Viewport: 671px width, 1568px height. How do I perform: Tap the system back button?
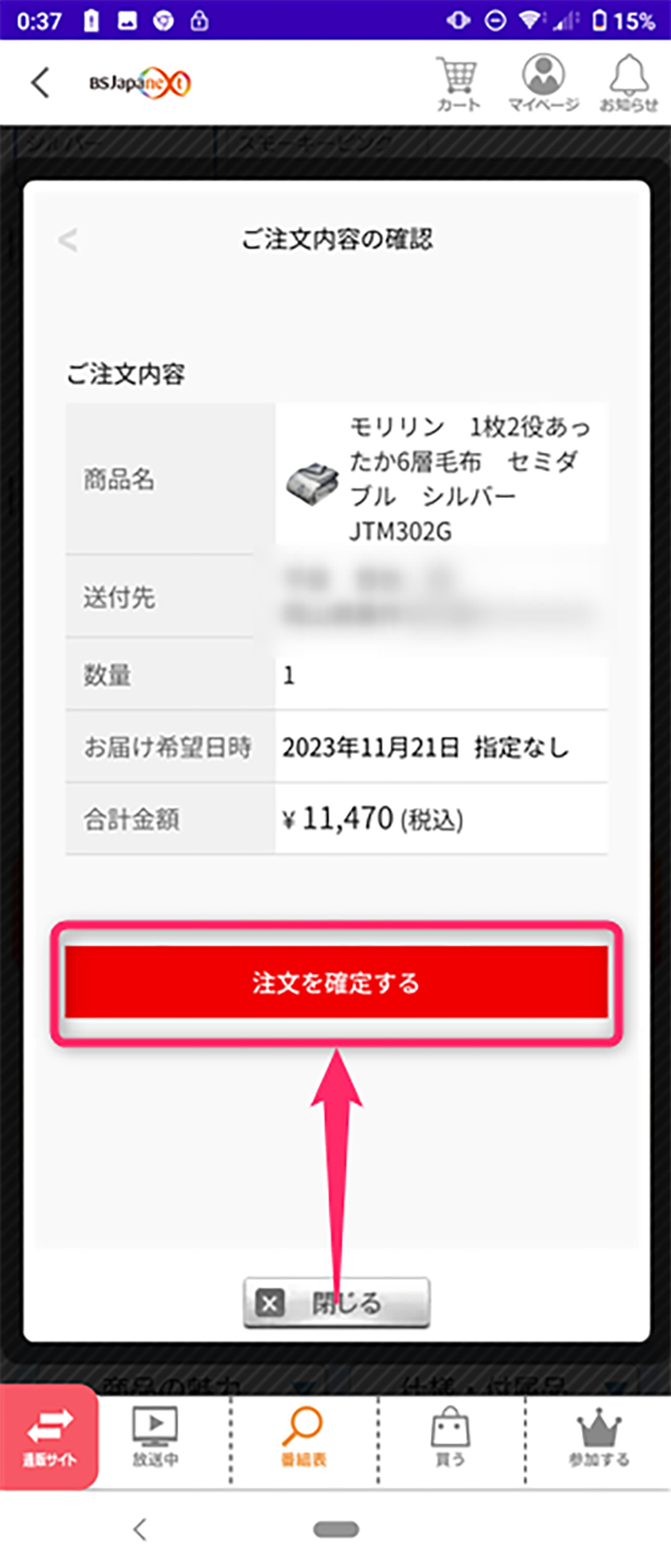140,1529
